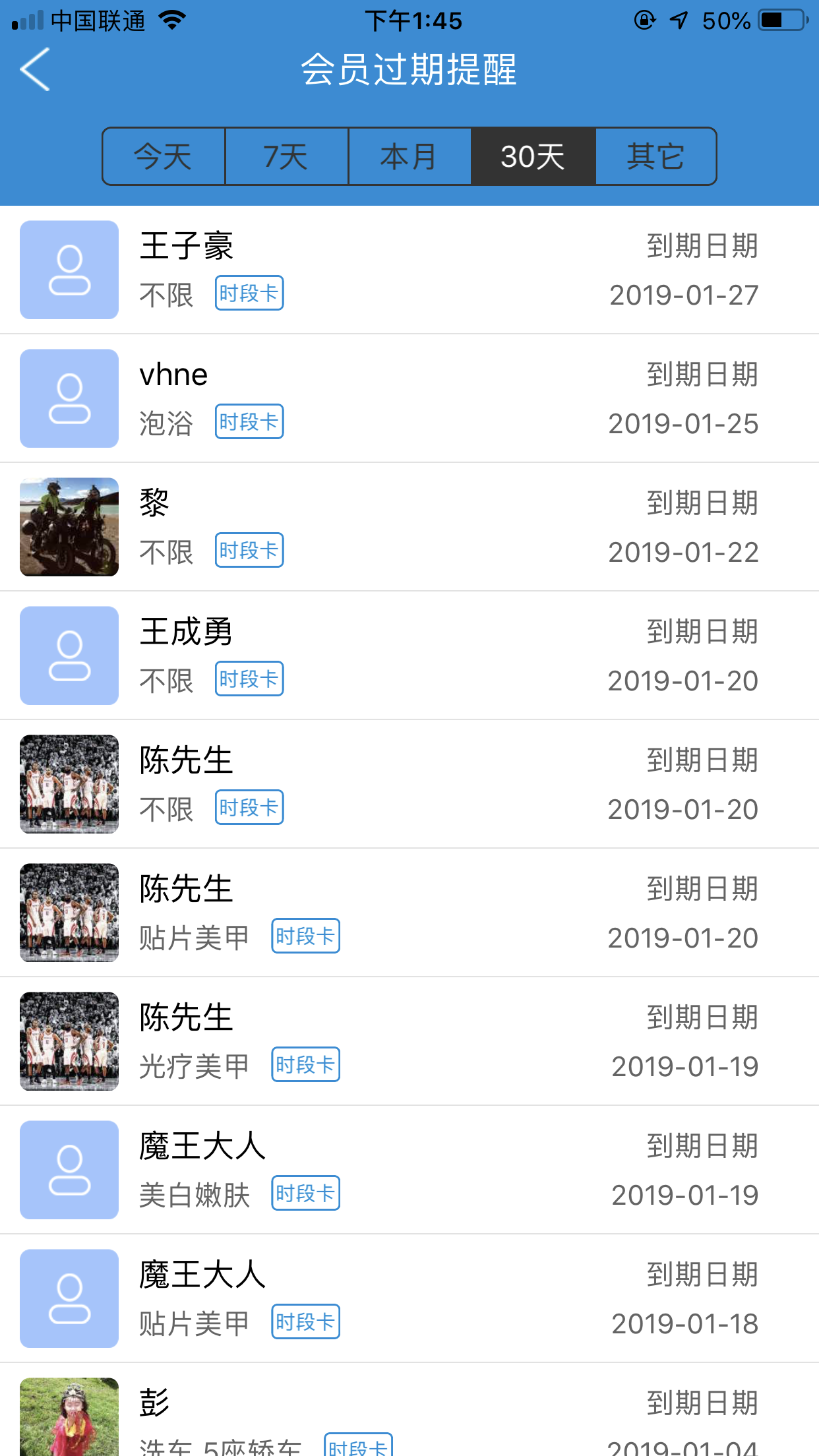The image size is (819, 1456).
Task: Open 彭's membership entry
Action: (409, 1410)
